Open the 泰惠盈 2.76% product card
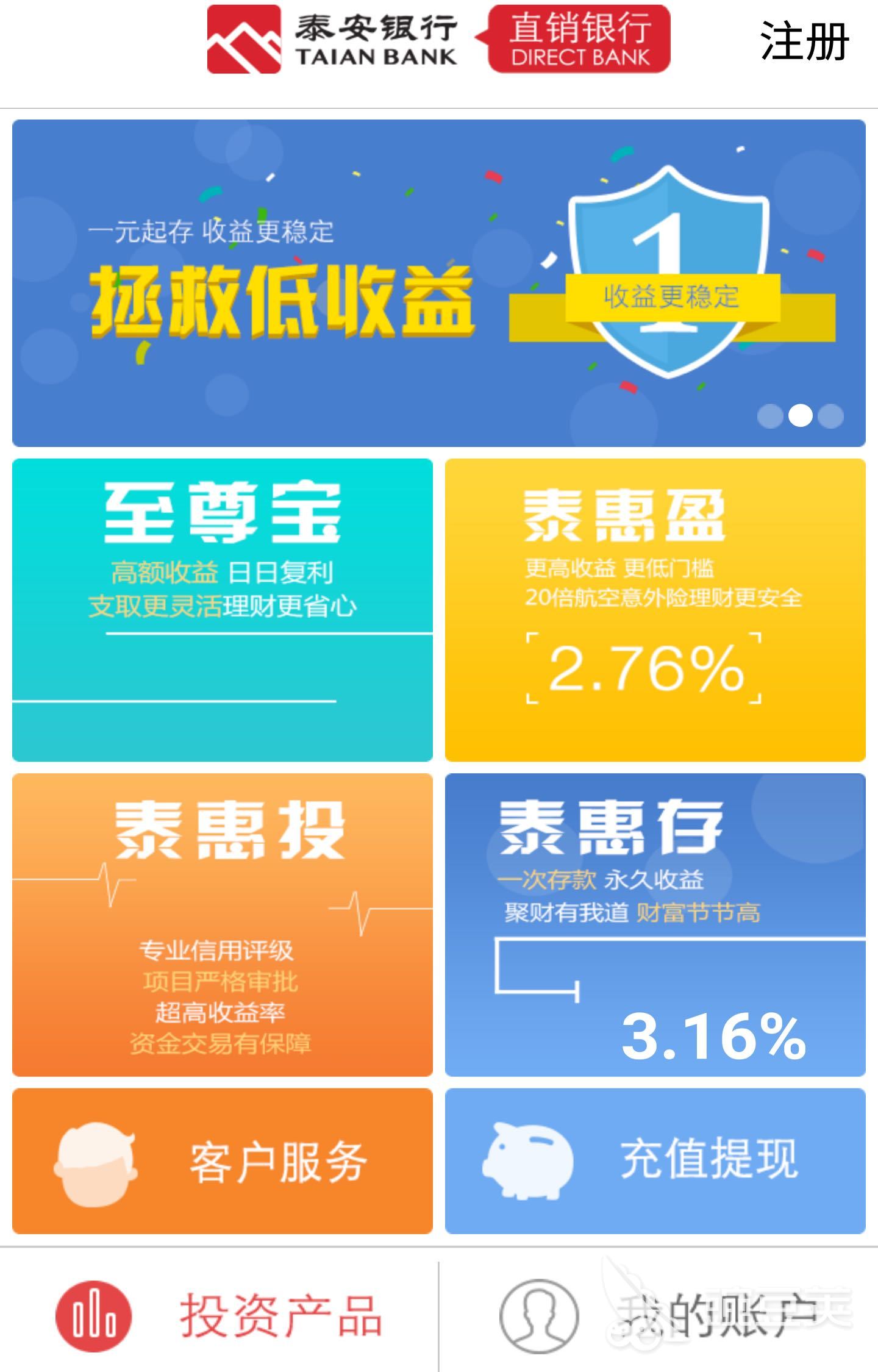Image resolution: width=878 pixels, height=1372 pixels. pyautogui.click(x=655, y=610)
